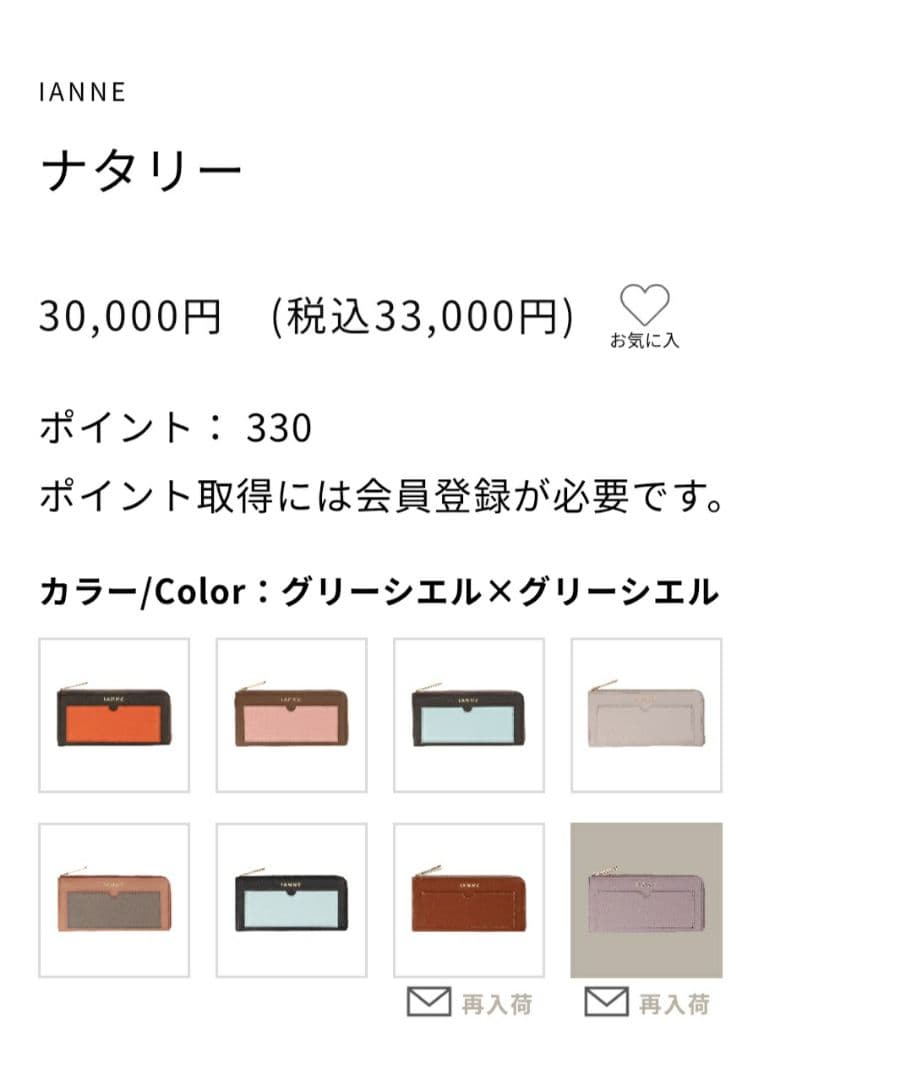913x1080 pixels.
Task: Pick the ivory greige wallet color option
Action: 645,713
